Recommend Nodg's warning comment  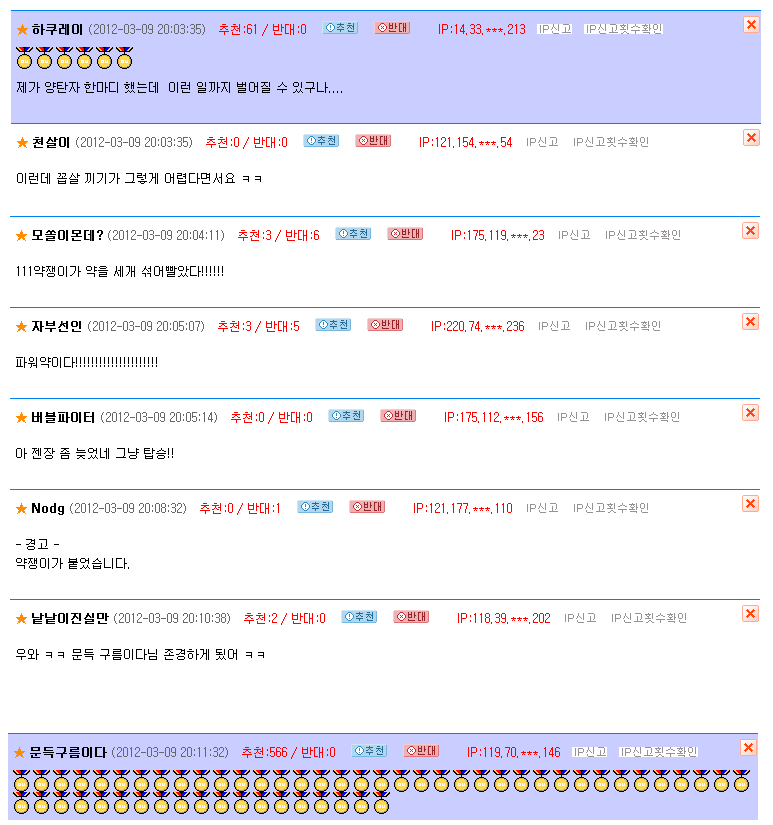(315, 507)
